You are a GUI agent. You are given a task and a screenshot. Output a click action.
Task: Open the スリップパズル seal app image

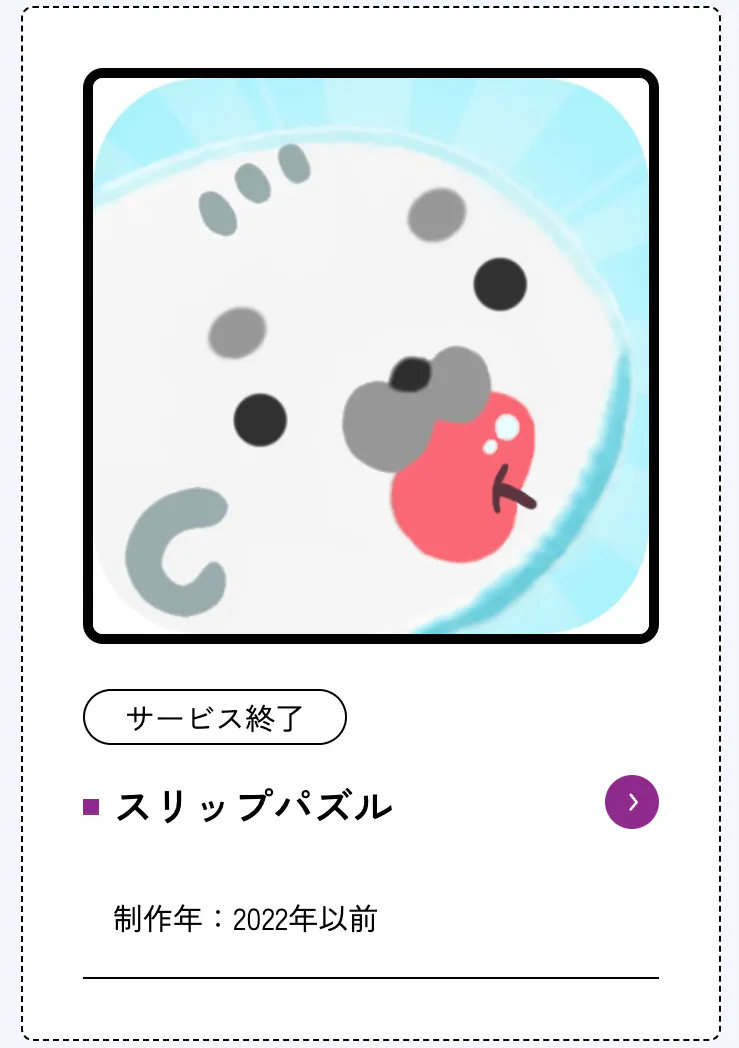click(x=370, y=356)
